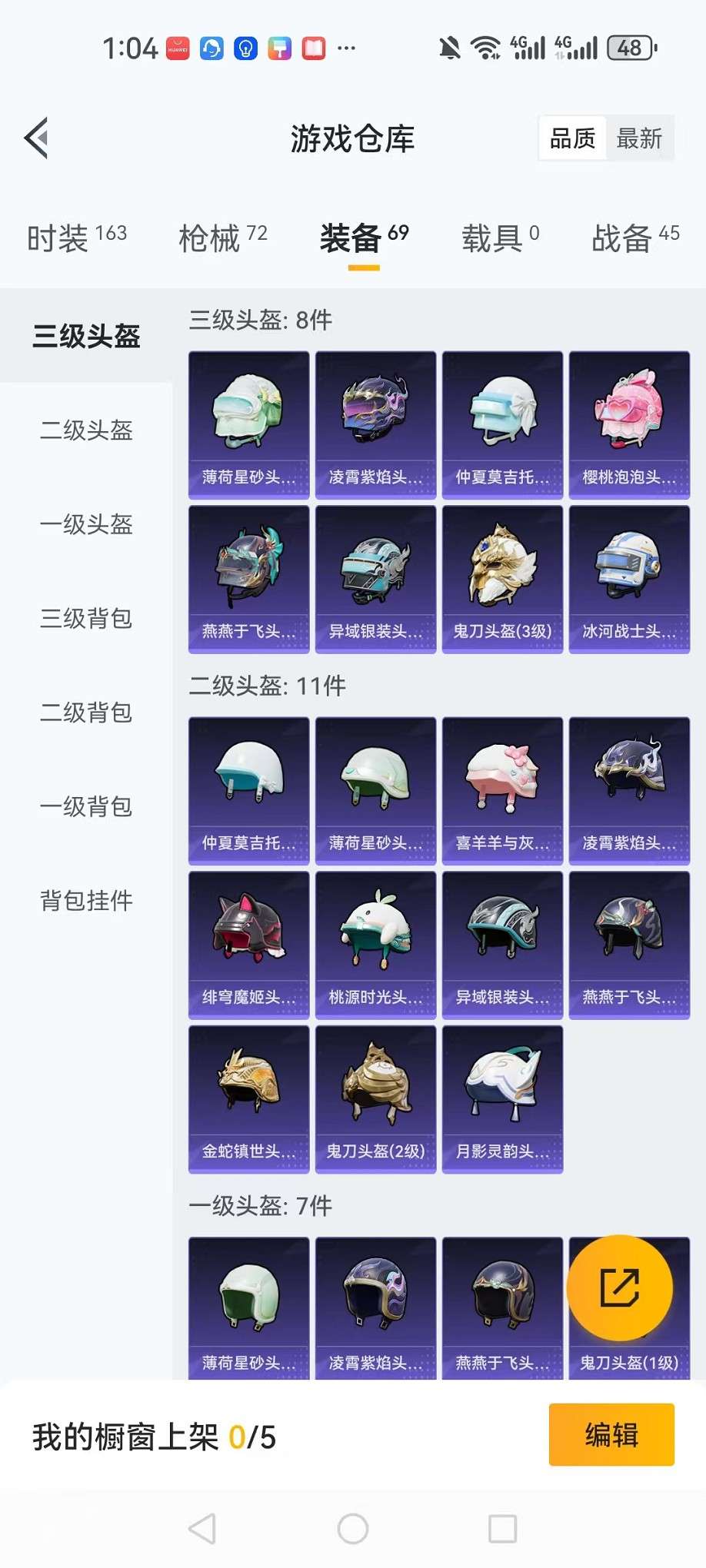This screenshot has height=1568, width=706.
Task: Show the 背包挂件 category
Action: (x=86, y=901)
